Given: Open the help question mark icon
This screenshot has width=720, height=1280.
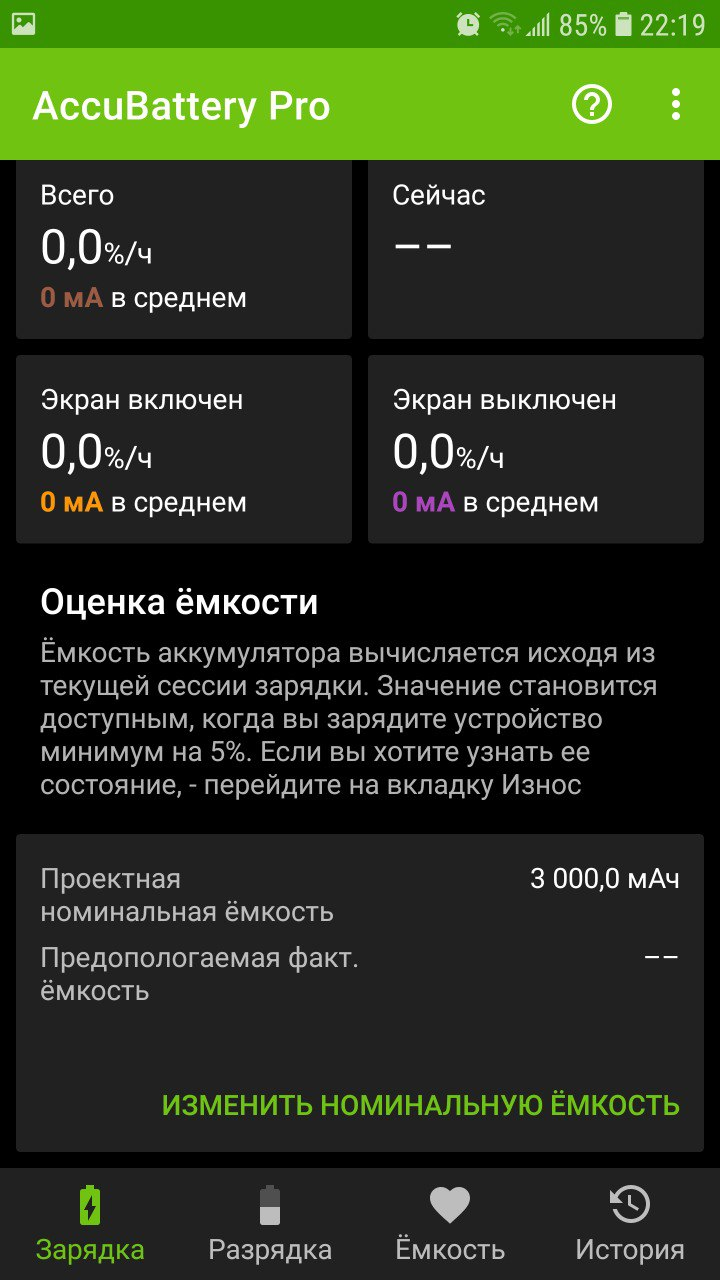Looking at the screenshot, I should coord(592,104).
